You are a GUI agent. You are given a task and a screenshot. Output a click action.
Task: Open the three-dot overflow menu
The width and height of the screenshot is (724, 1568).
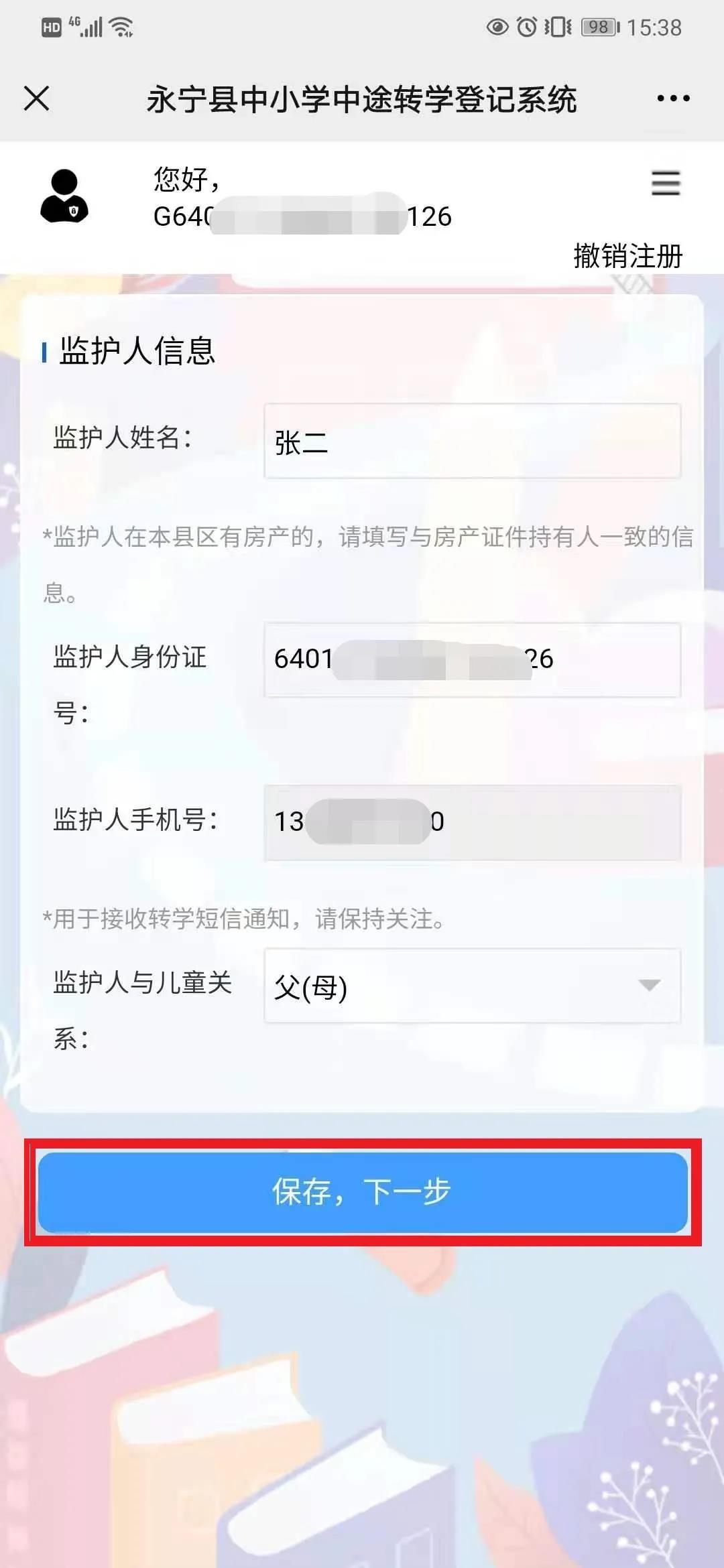click(x=673, y=99)
